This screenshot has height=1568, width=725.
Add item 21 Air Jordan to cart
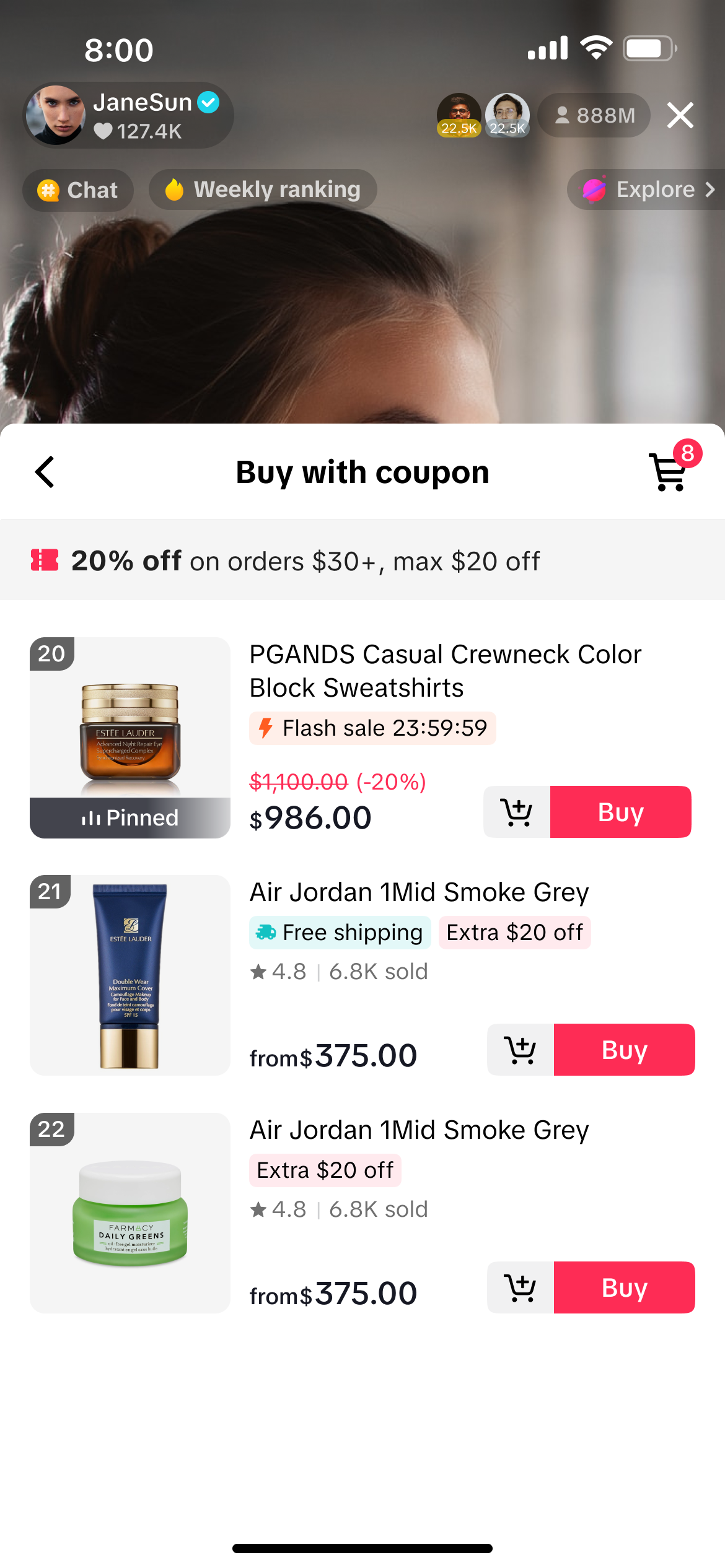pos(521,1050)
